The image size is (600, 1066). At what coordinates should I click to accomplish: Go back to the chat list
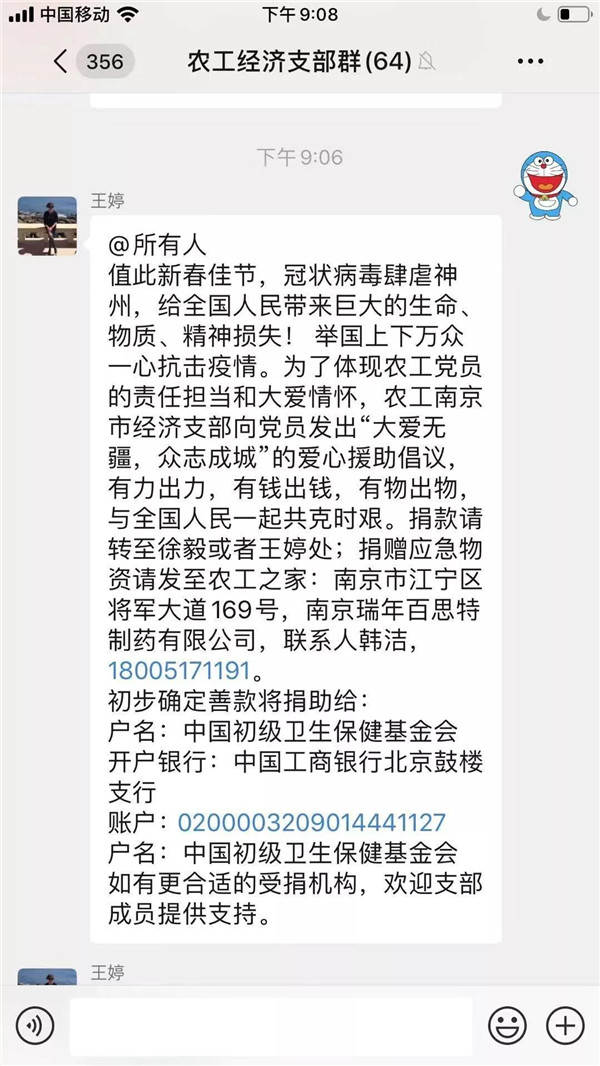[62, 62]
